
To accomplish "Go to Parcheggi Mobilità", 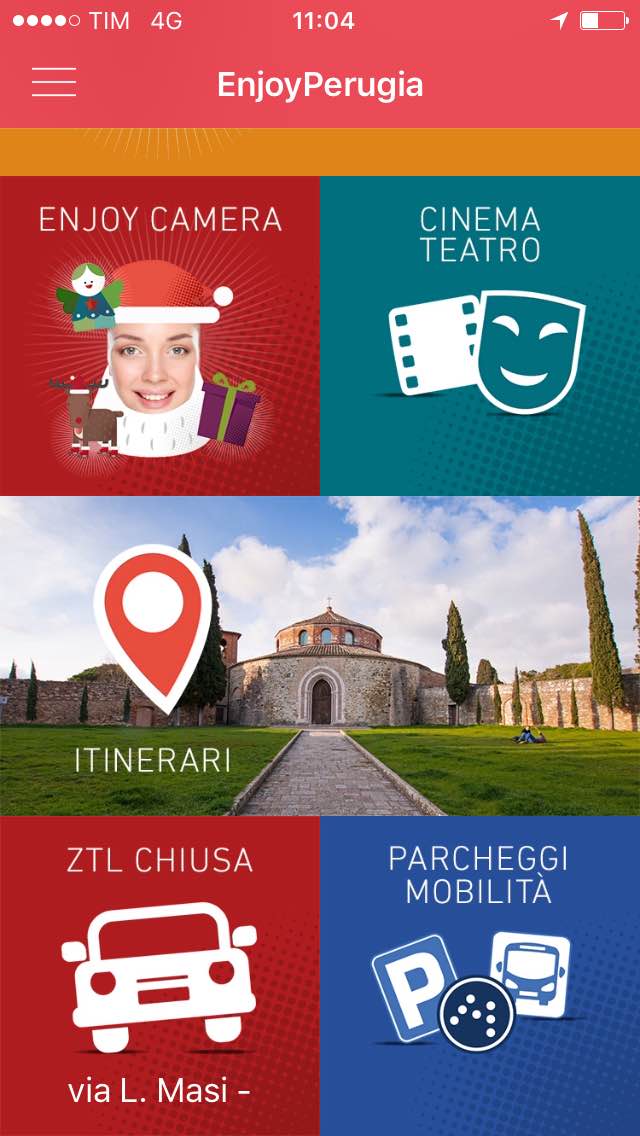I will 480,976.
